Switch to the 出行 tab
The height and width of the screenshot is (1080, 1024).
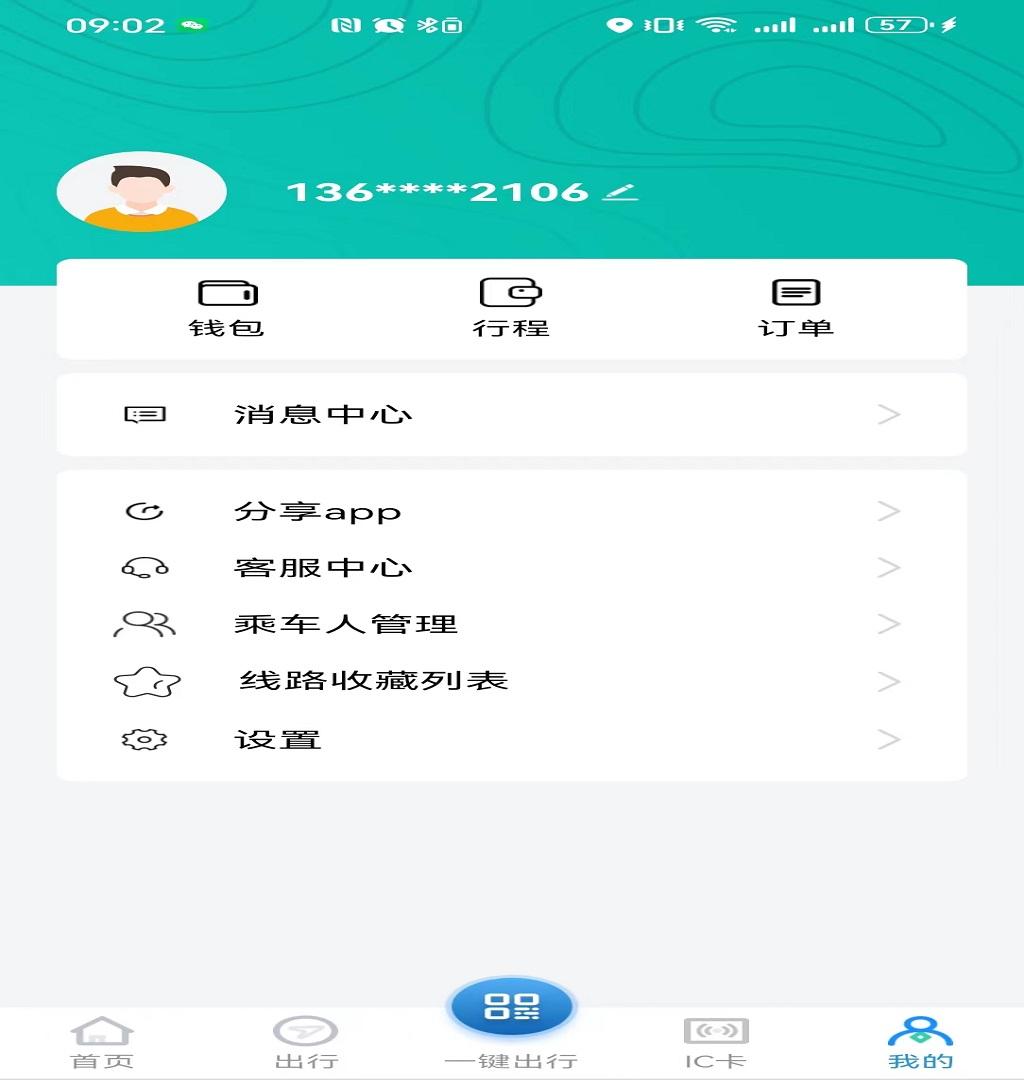pos(306,1040)
